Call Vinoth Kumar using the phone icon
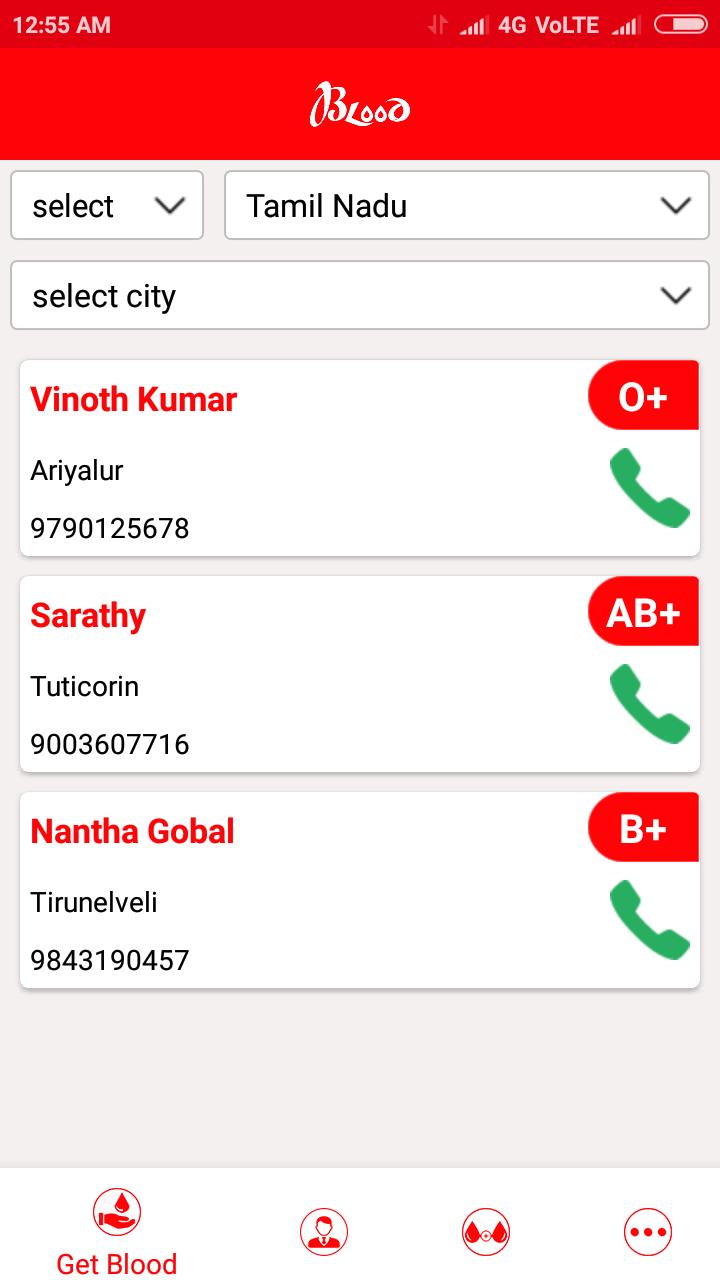This screenshot has width=720, height=1280. 650,488
